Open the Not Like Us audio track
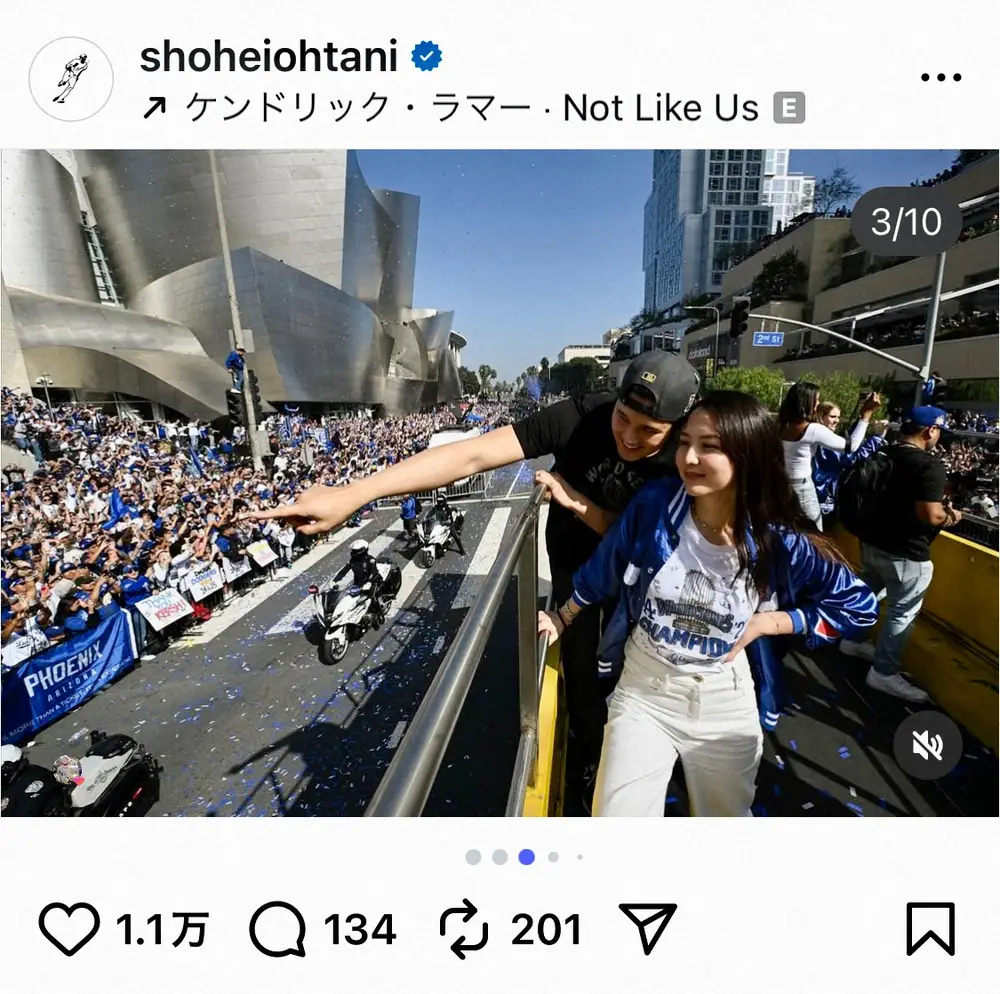This screenshot has height=994, width=1000. coord(472,108)
